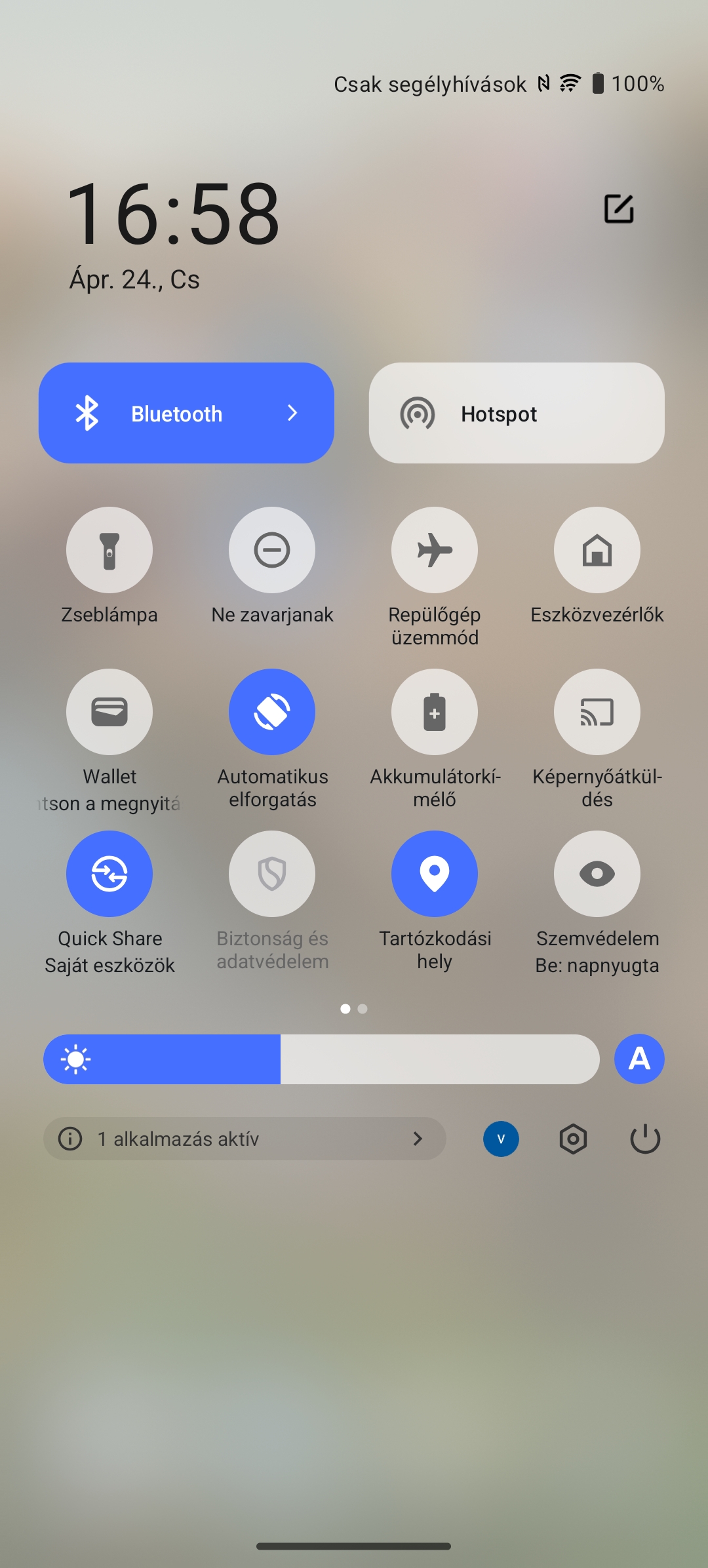Open the edit quick settings pencil icon
Viewport: 708px width, 1568px height.
[x=618, y=209]
